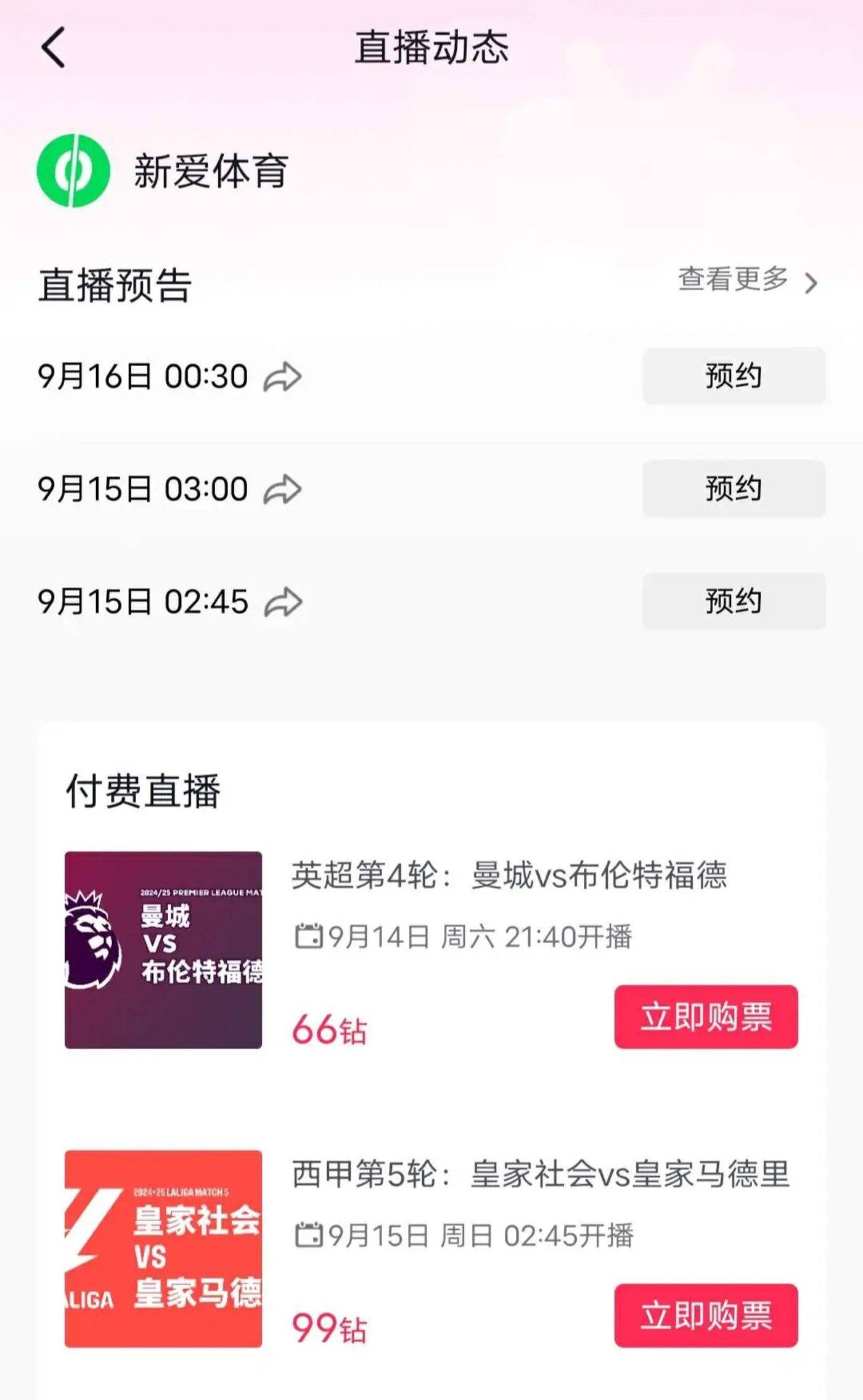Reserve the 9月16日 00:30 broadcast
Image resolution: width=863 pixels, height=1400 pixels.
coord(734,376)
